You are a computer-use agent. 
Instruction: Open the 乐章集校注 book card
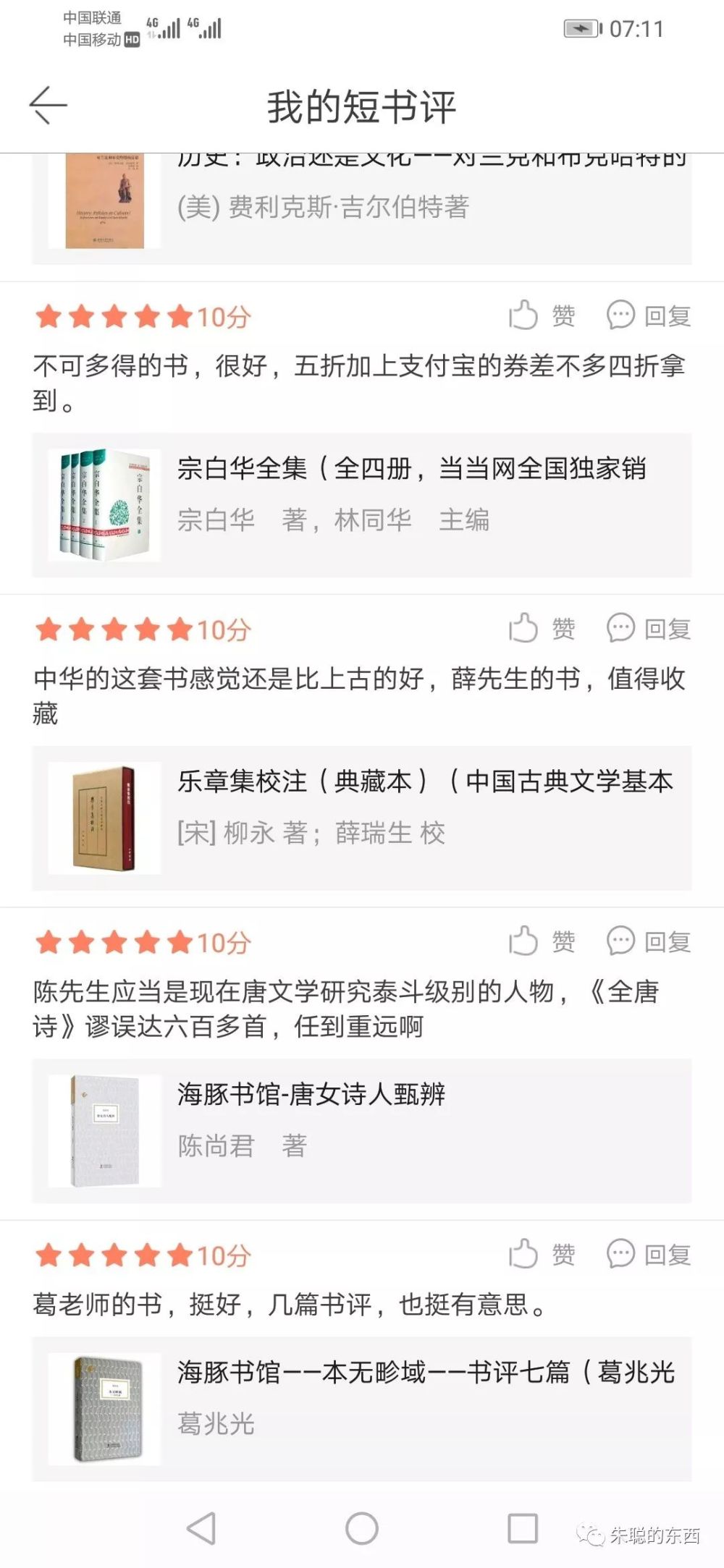[362, 818]
